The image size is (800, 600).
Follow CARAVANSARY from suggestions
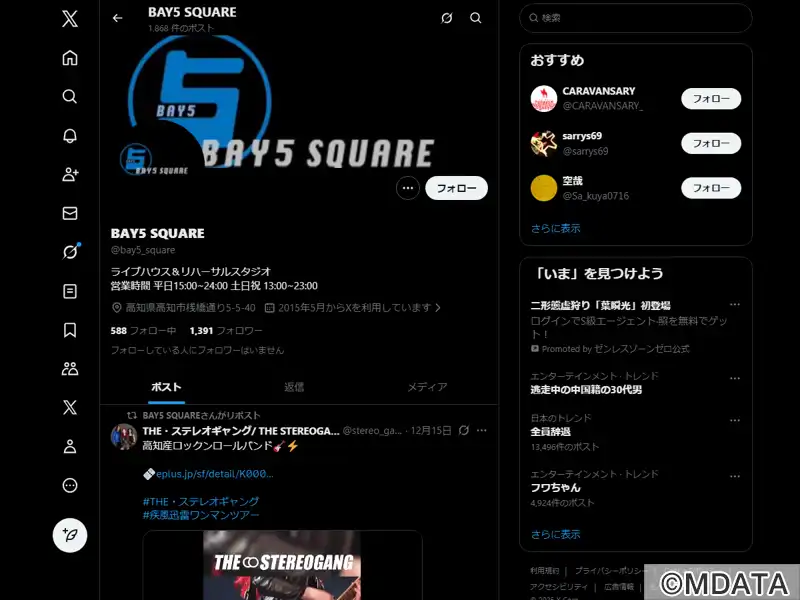pyautogui.click(x=711, y=99)
